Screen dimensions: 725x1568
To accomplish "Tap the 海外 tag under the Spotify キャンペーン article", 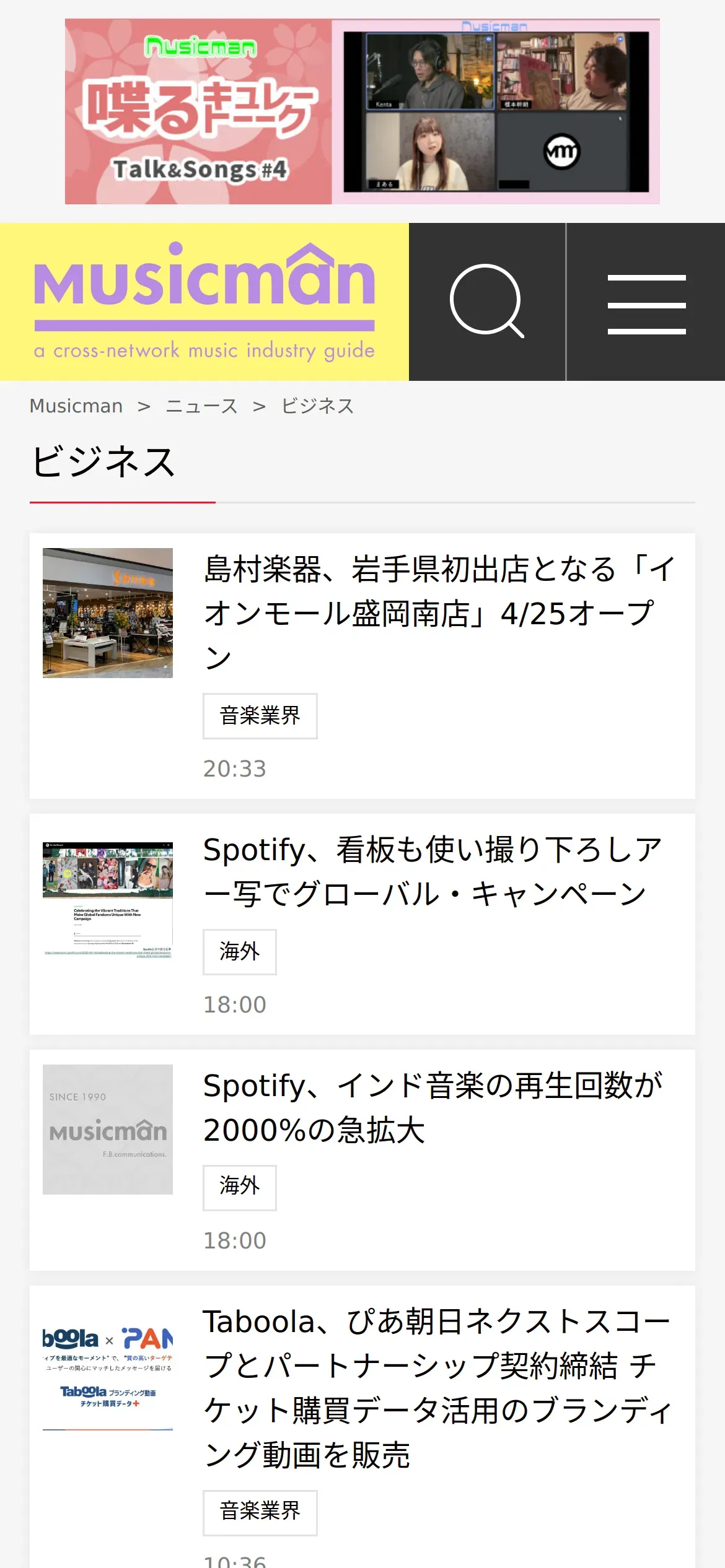I will tap(239, 952).
